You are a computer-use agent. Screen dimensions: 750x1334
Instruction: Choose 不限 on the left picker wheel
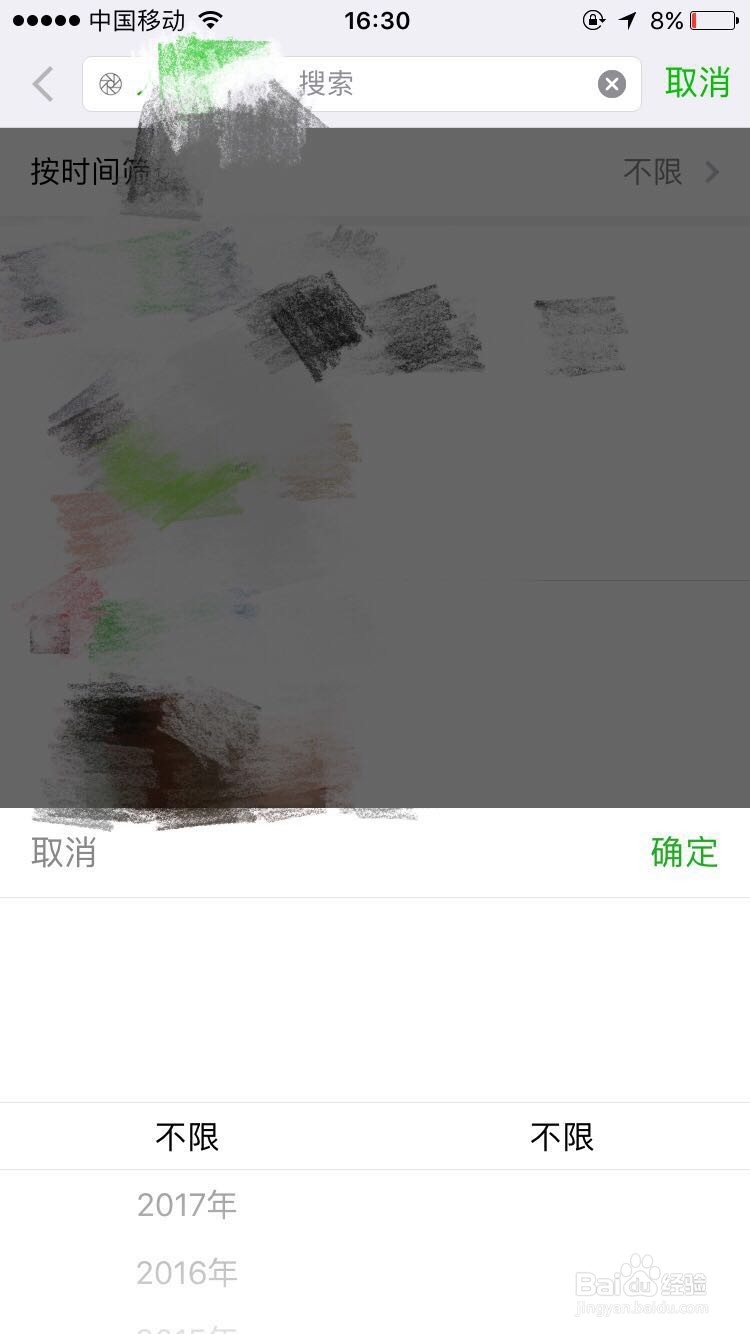point(186,1136)
